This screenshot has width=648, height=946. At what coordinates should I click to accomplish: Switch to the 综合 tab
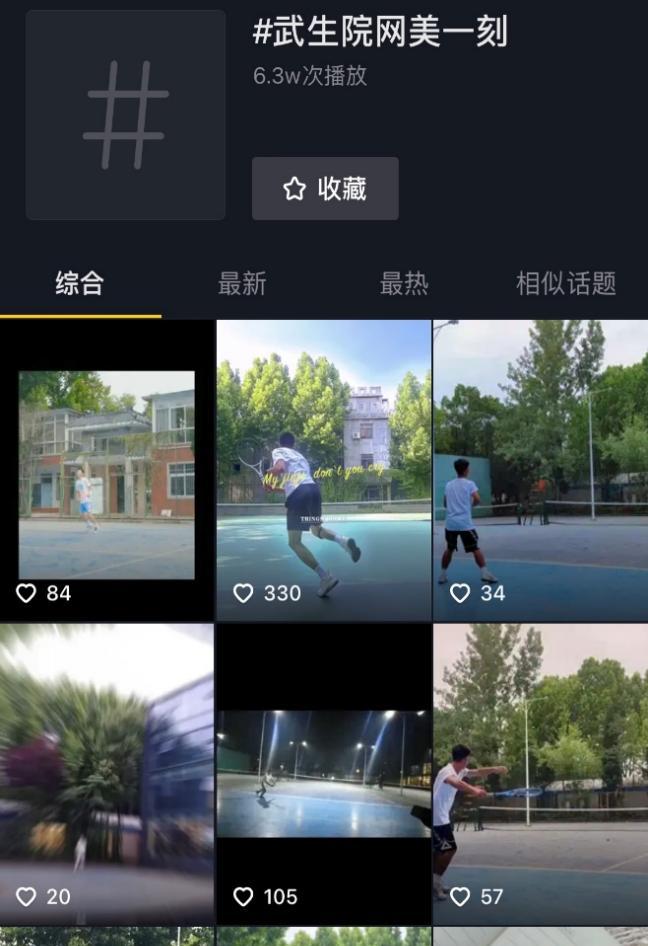(79, 283)
